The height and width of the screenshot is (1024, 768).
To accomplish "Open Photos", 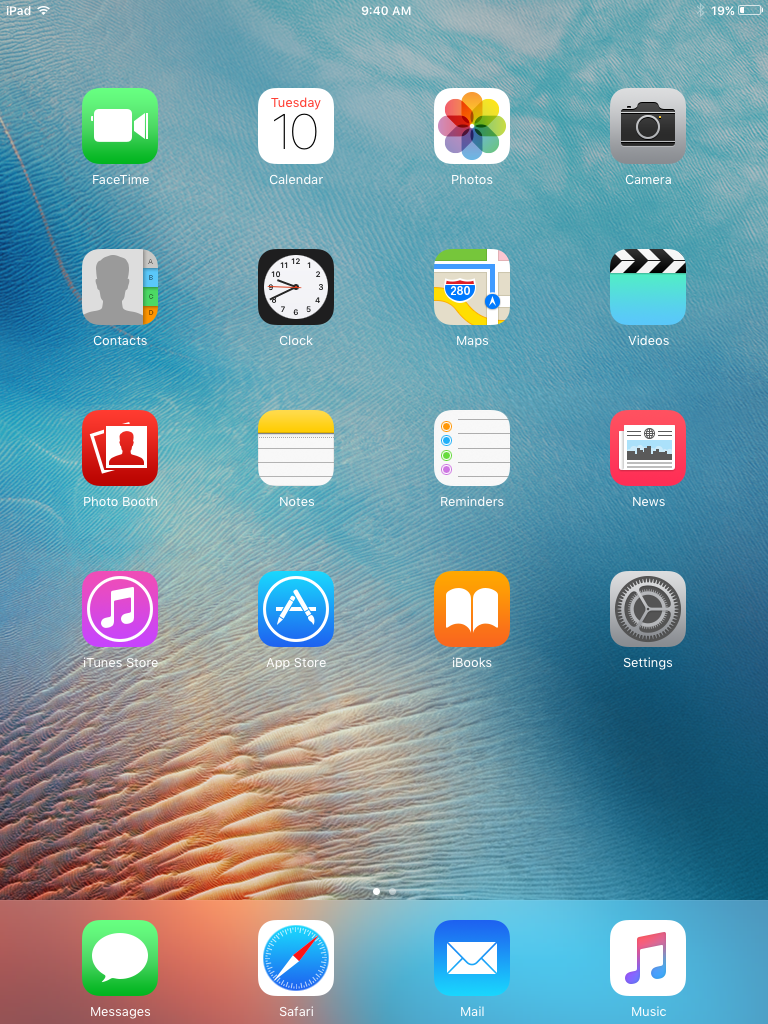I will (x=472, y=126).
